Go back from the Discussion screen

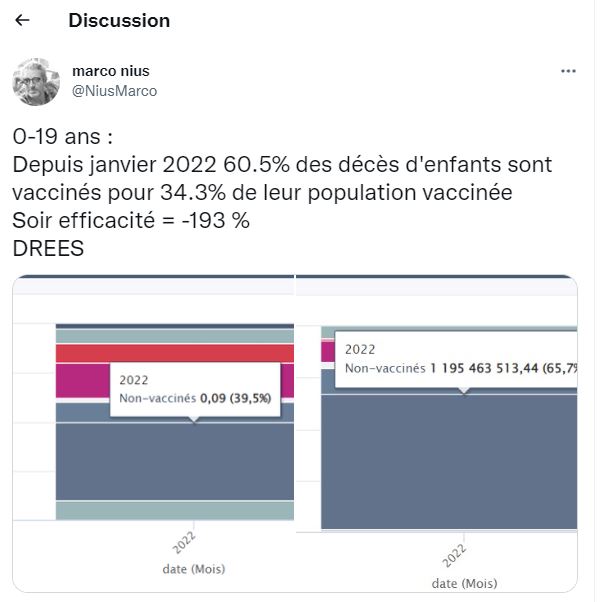coord(22,20)
